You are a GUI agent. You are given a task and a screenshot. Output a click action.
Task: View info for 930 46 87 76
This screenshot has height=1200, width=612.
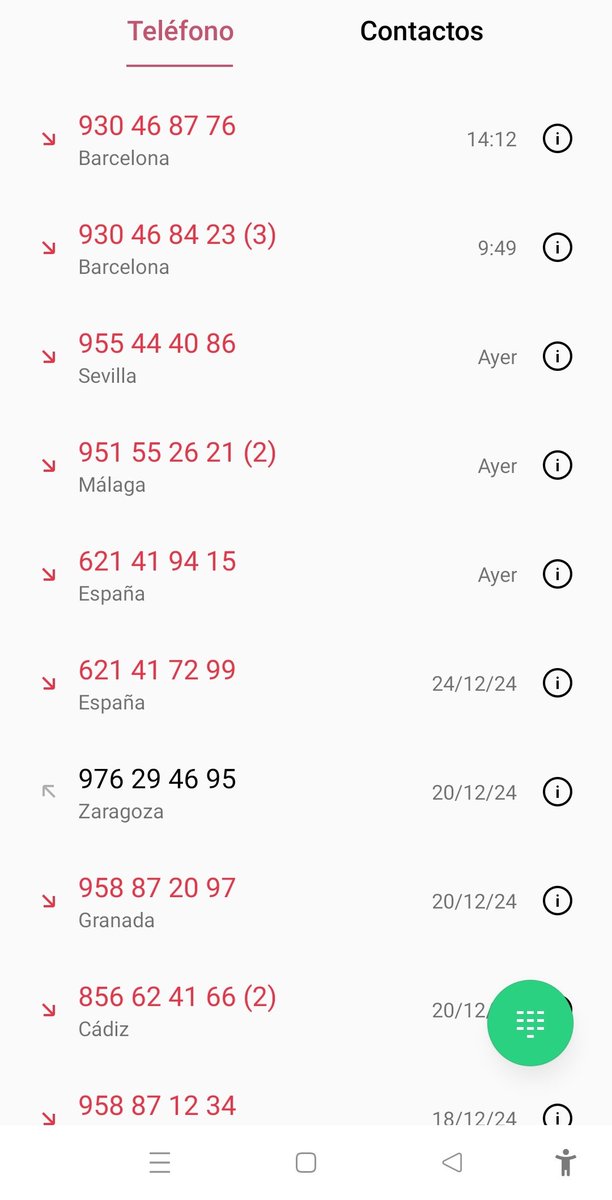[x=557, y=139]
